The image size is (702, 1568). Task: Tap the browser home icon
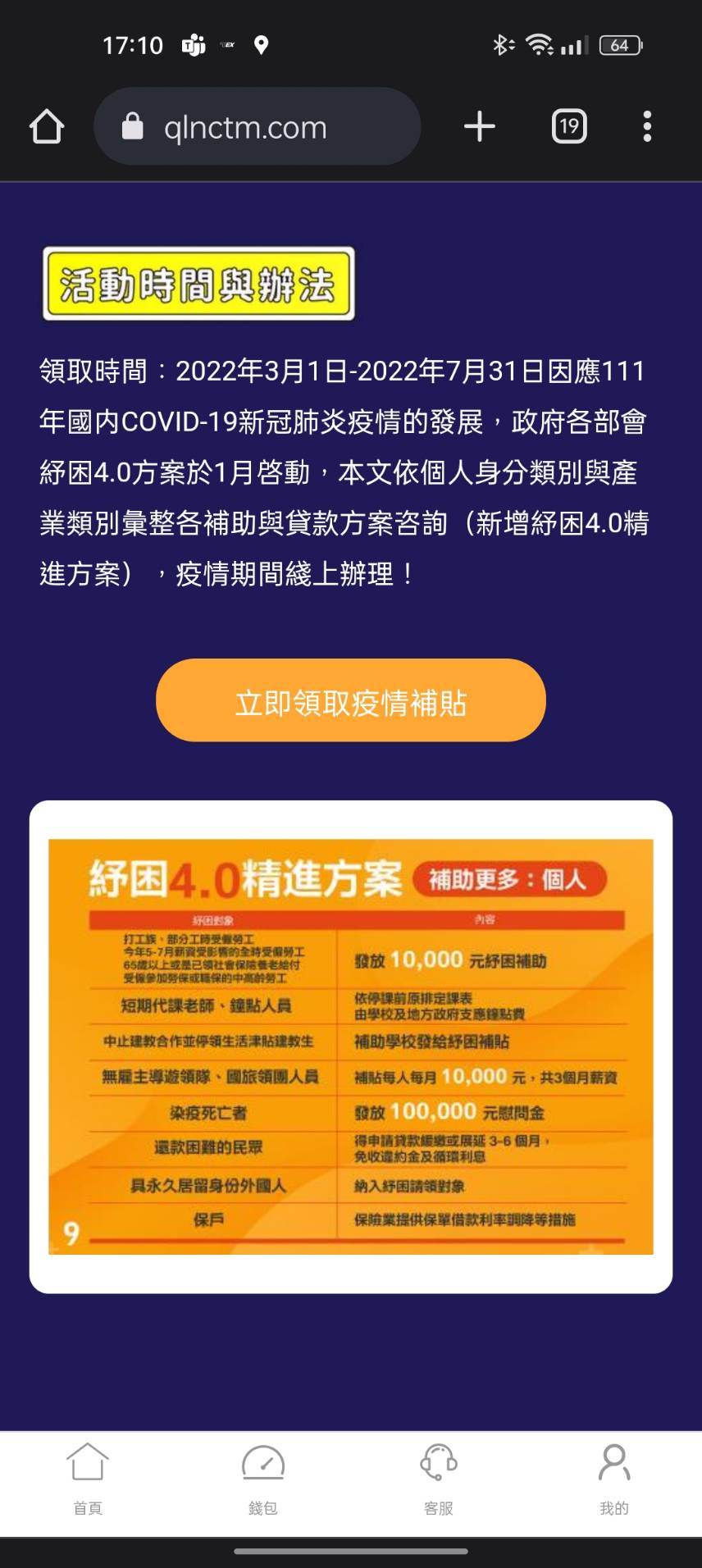pos(47,127)
